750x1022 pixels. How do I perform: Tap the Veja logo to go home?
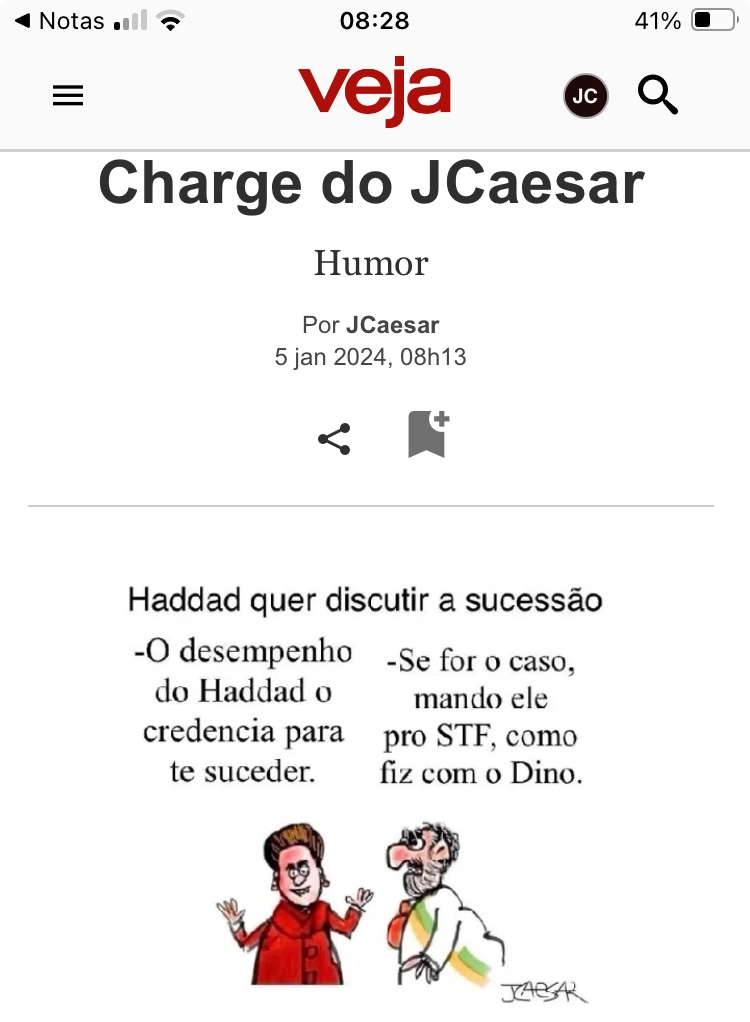pyautogui.click(x=374, y=92)
